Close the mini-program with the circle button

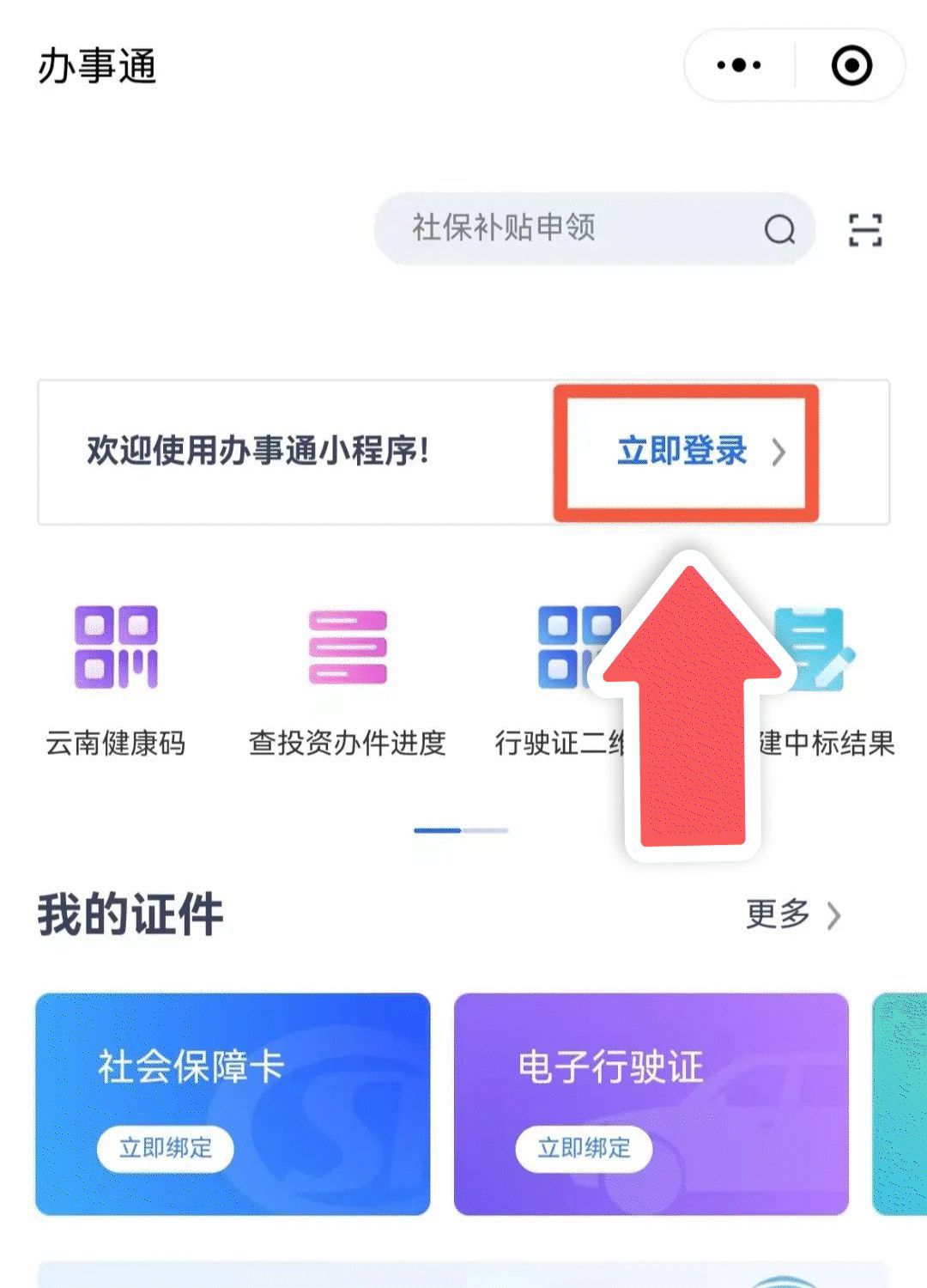pyautogui.click(x=851, y=65)
